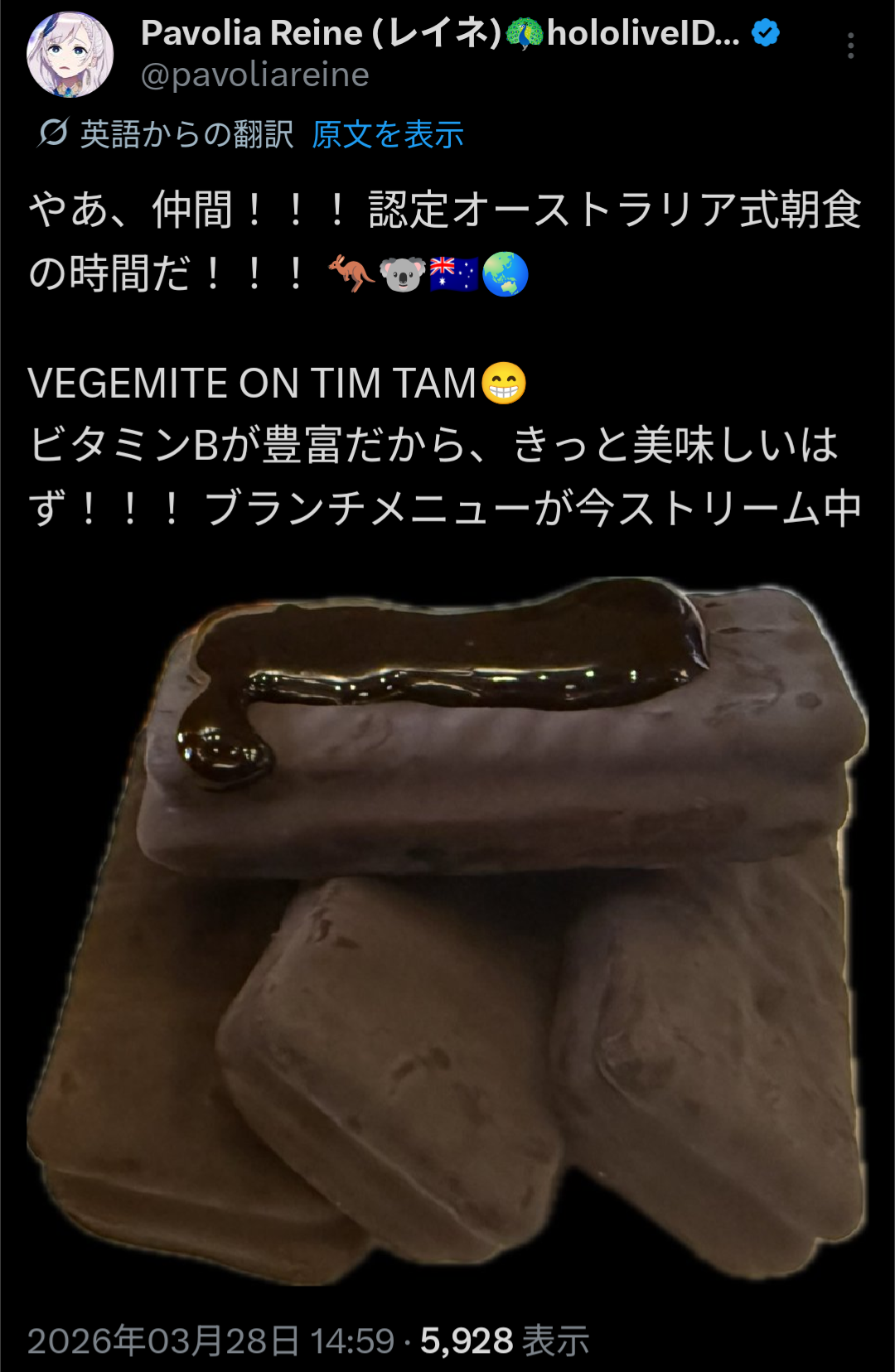
Task: Open the Tim Tam photo in full view
Action: [447, 928]
